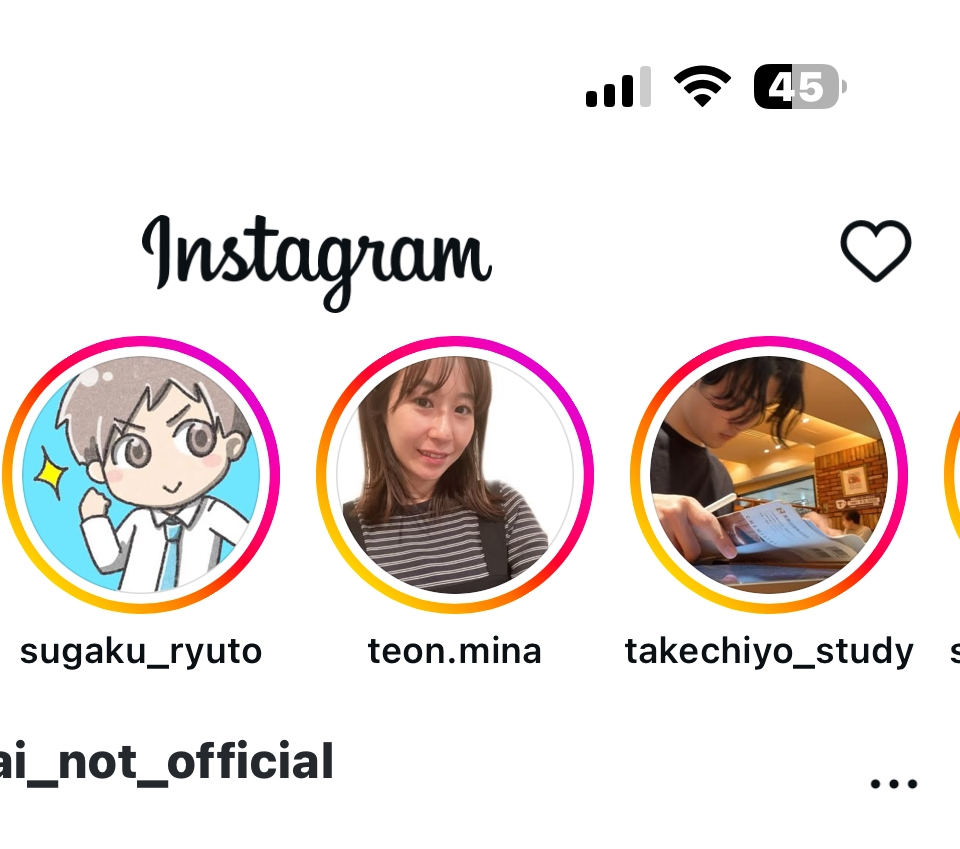Watch takechiyo_study's story
The image size is (960, 849).
(x=768, y=475)
